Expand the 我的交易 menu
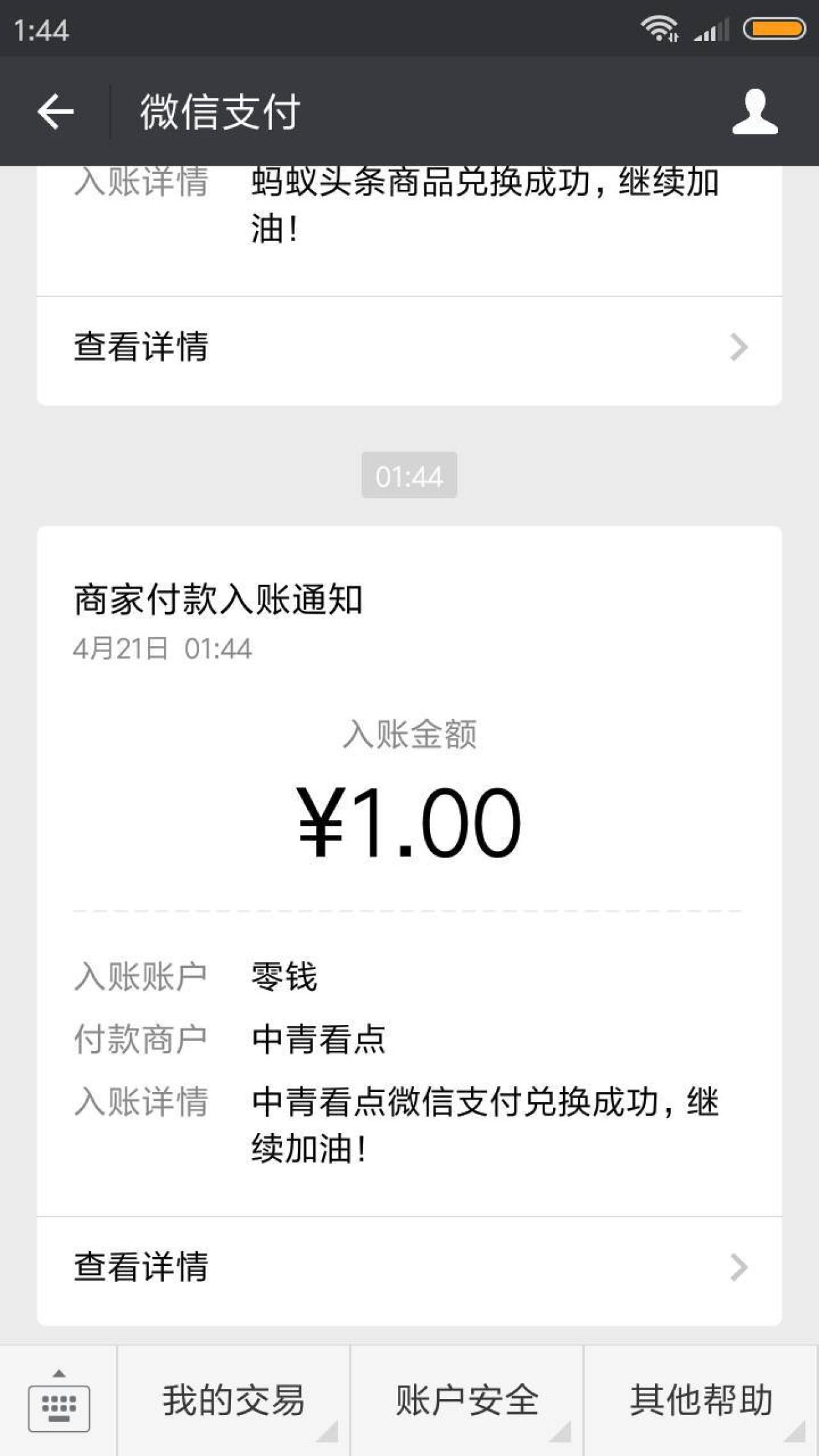 coord(234,1401)
